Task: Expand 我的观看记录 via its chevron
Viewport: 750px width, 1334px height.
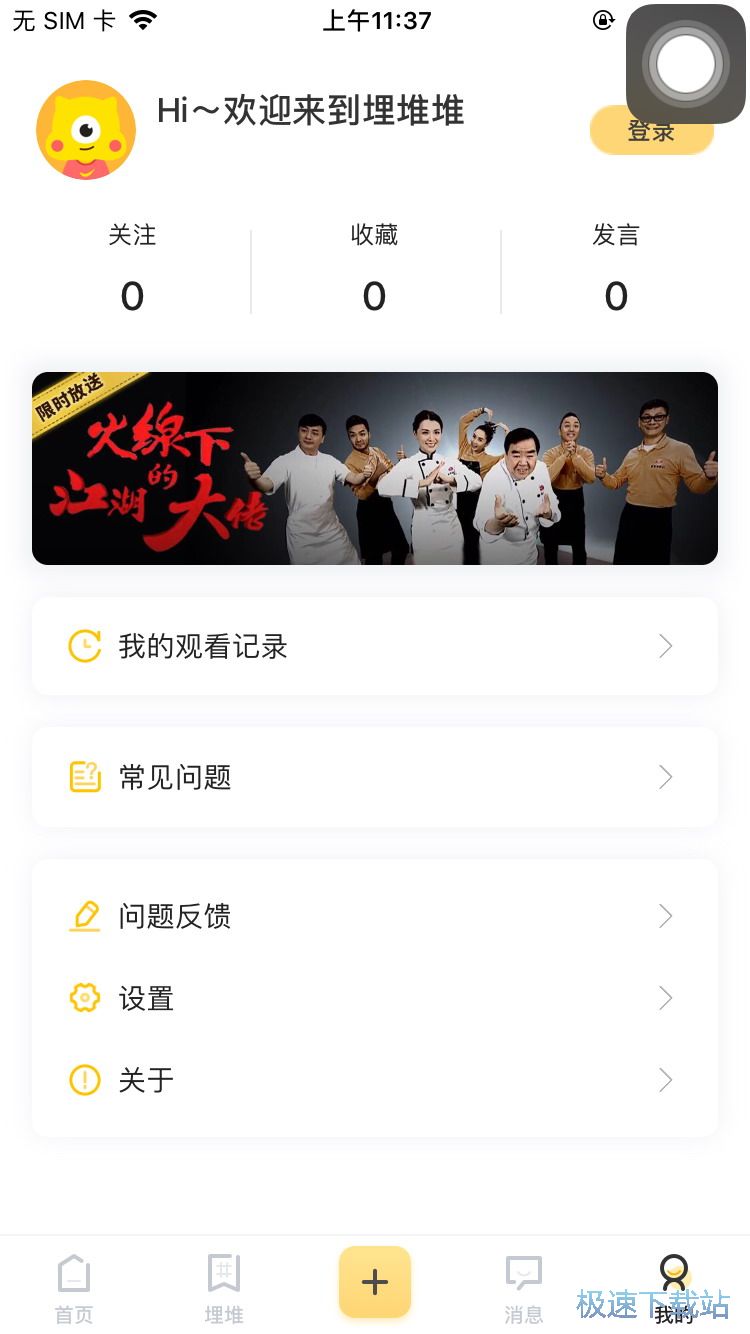Action: click(664, 646)
